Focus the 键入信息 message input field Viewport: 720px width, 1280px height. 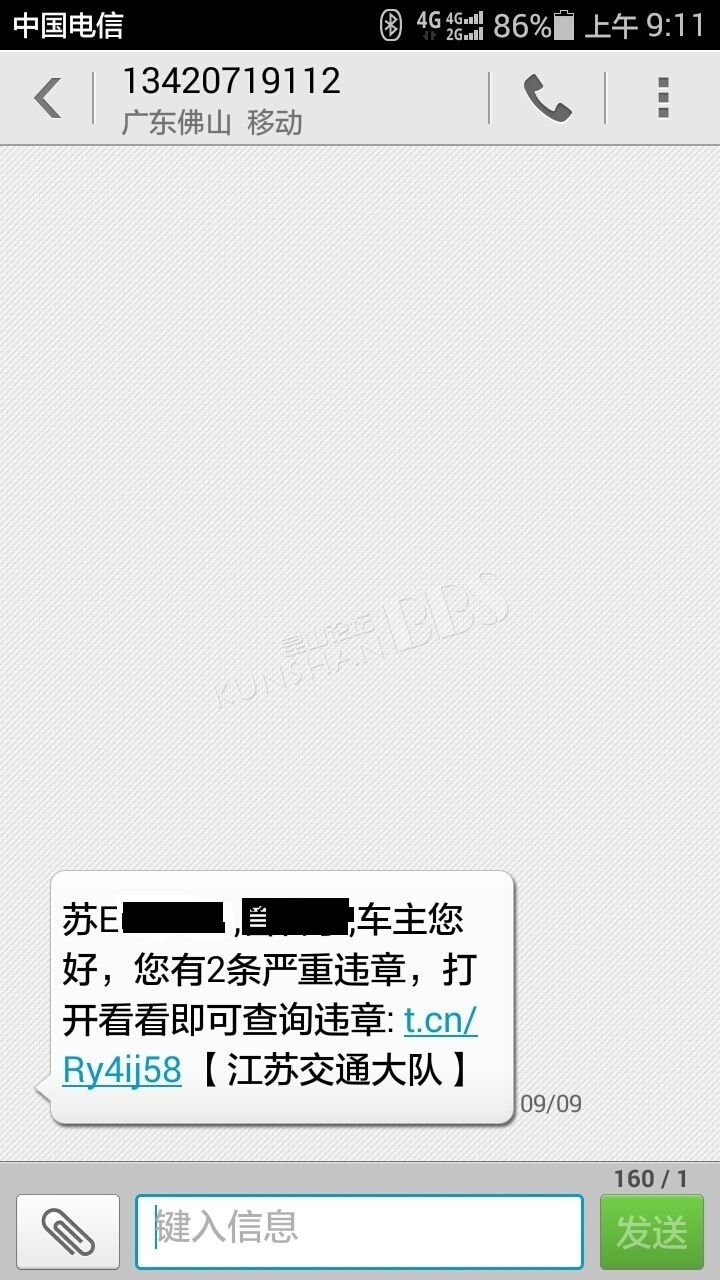(x=359, y=1232)
